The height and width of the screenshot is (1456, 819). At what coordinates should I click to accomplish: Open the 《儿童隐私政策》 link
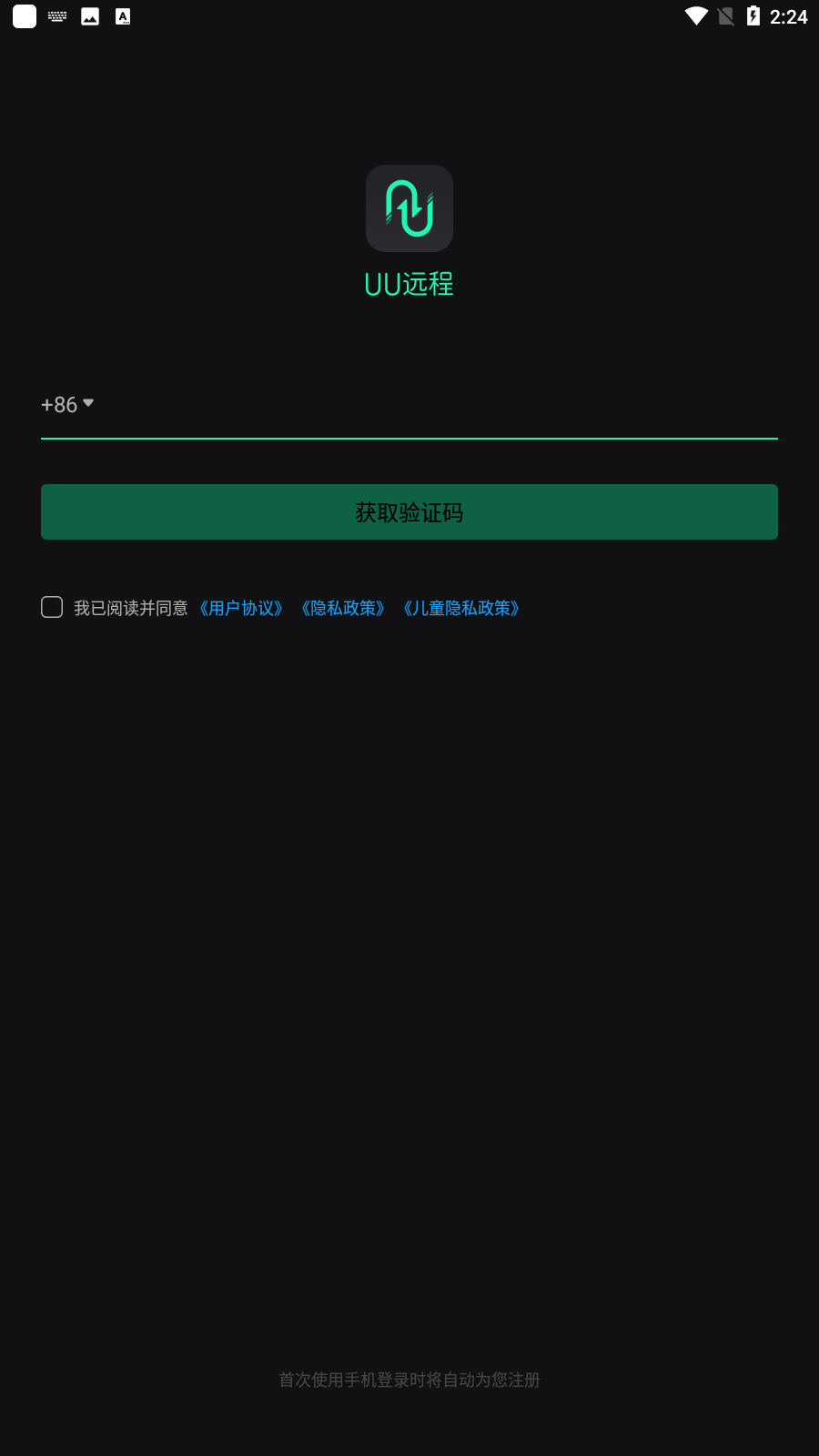point(461,608)
